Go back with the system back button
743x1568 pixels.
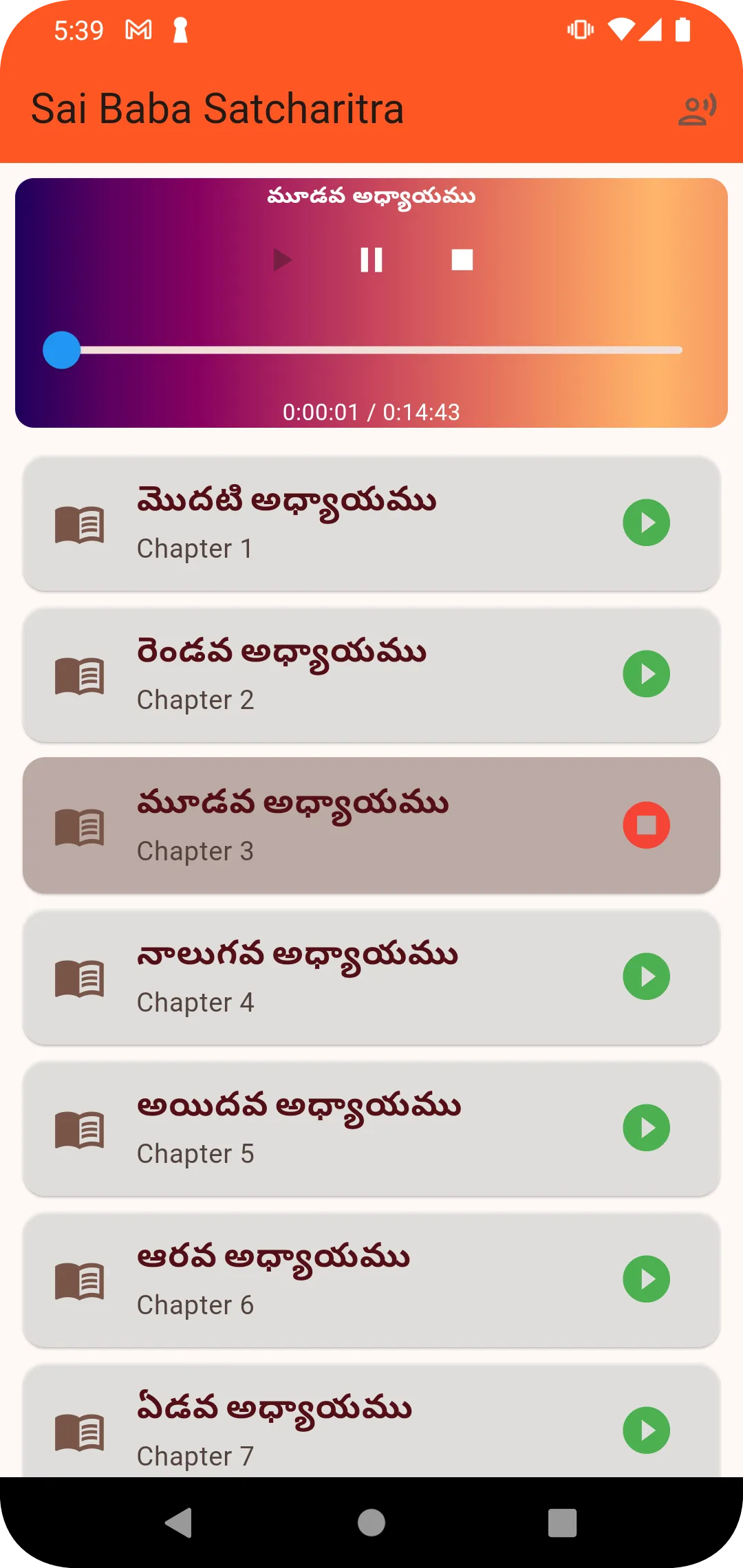click(x=180, y=1523)
